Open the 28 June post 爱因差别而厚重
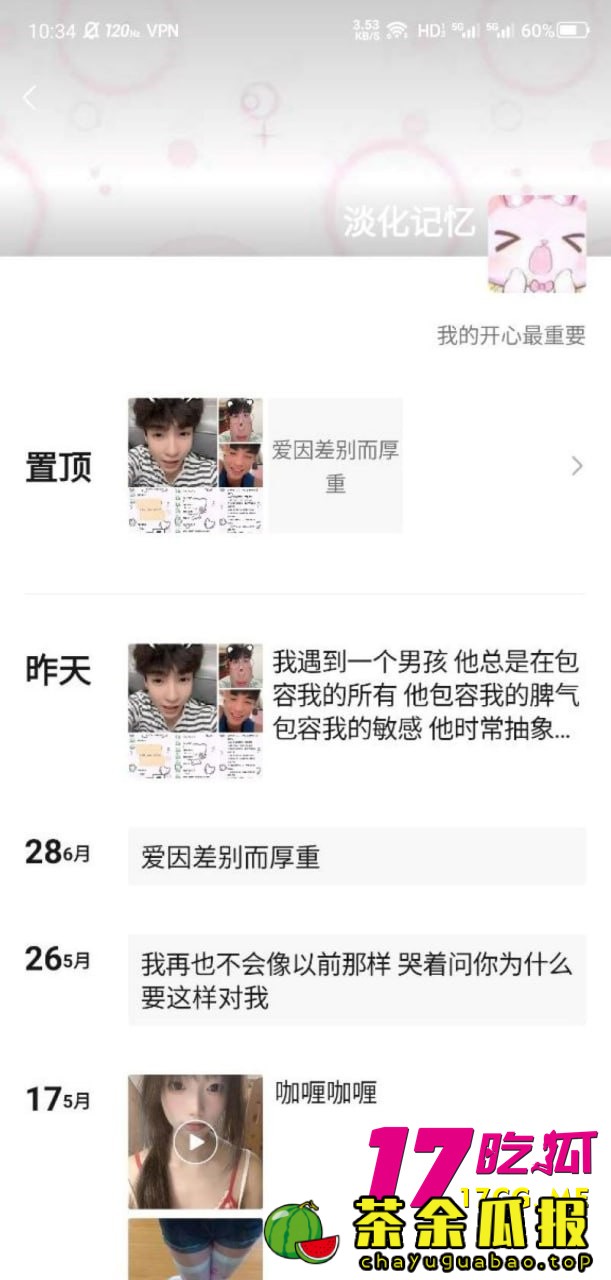 [356, 857]
